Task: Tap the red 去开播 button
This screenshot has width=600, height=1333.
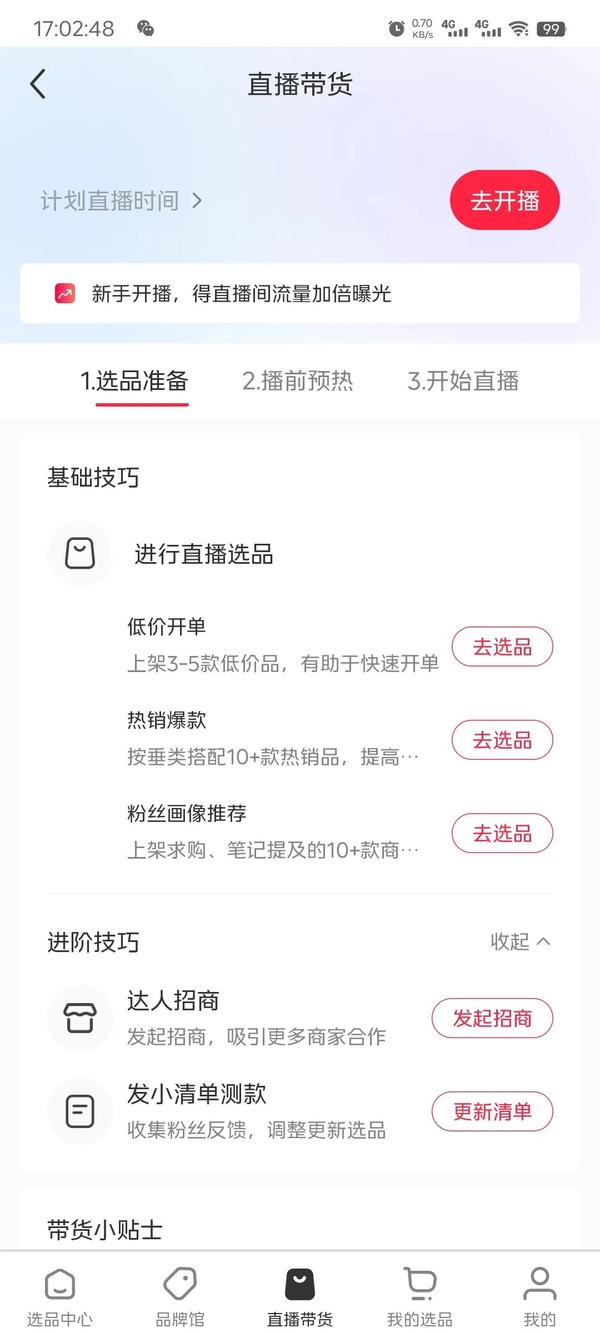Action: (505, 201)
